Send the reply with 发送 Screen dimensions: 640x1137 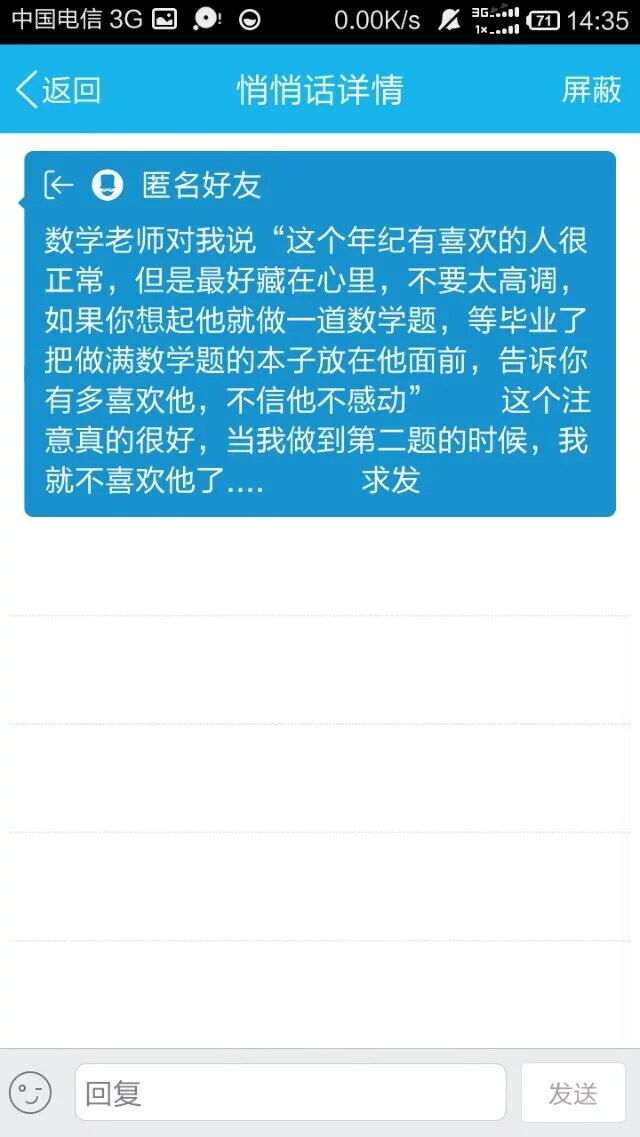pyautogui.click(x=573, y=1092)
